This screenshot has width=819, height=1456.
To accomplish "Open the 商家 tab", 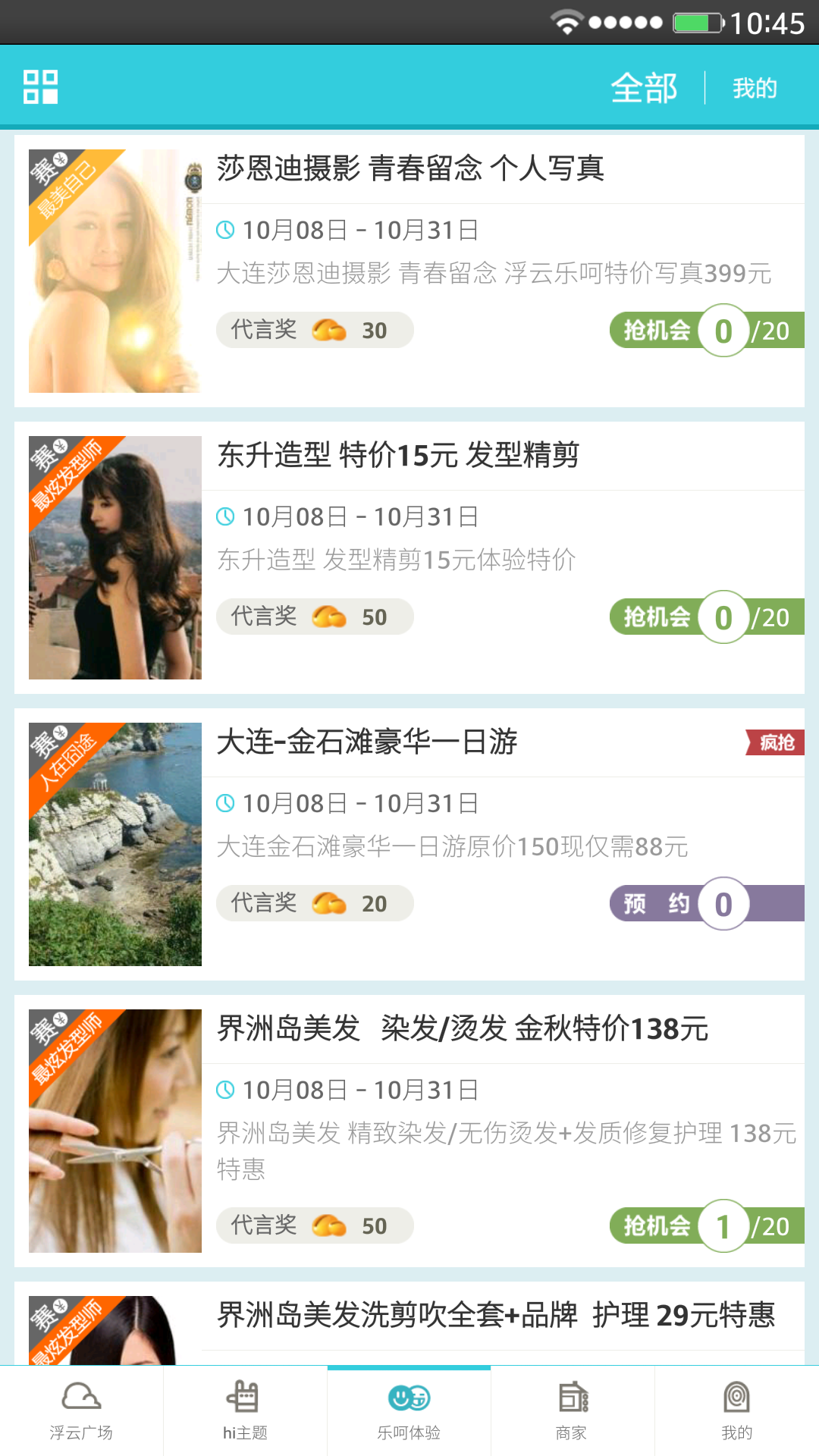I will [x=573, y=1411].
